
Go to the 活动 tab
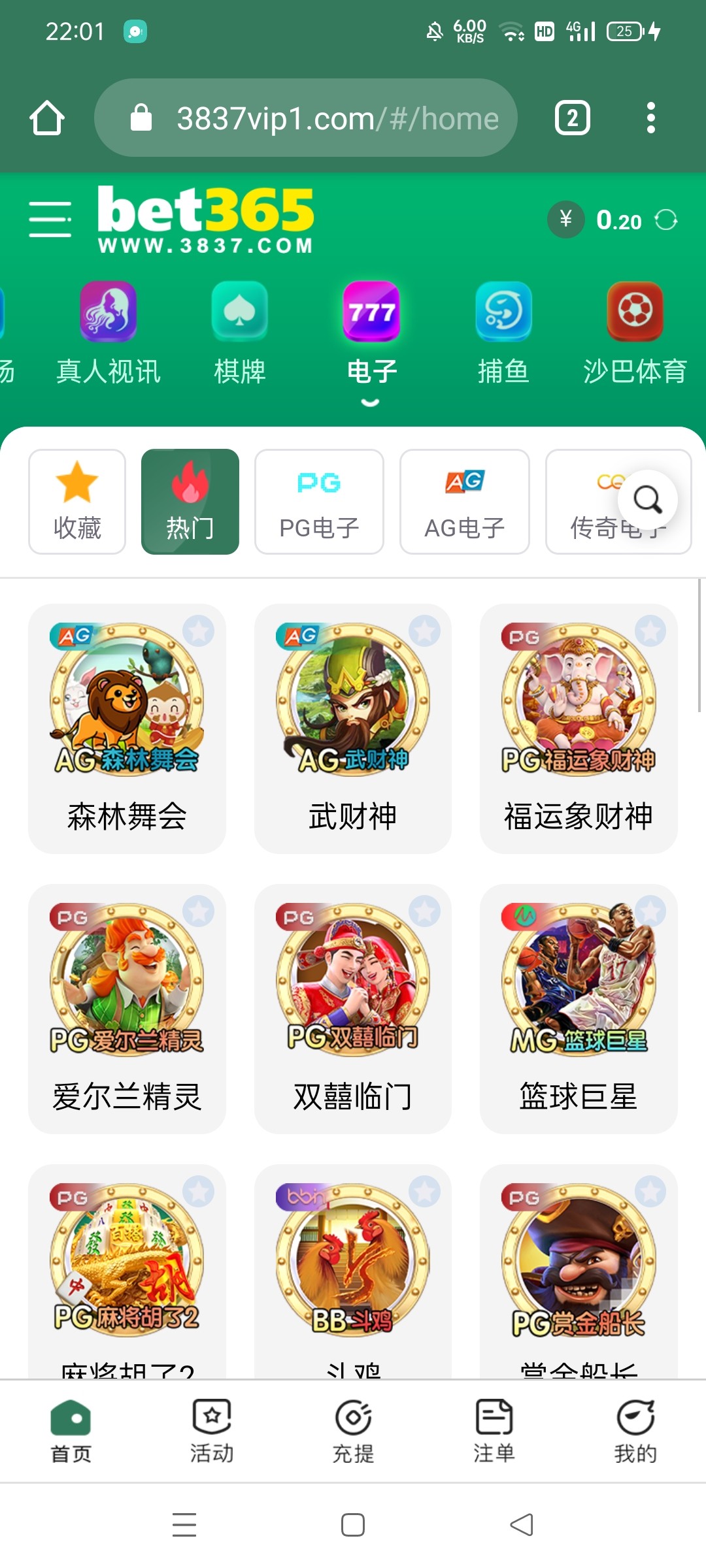[212, 1431]
